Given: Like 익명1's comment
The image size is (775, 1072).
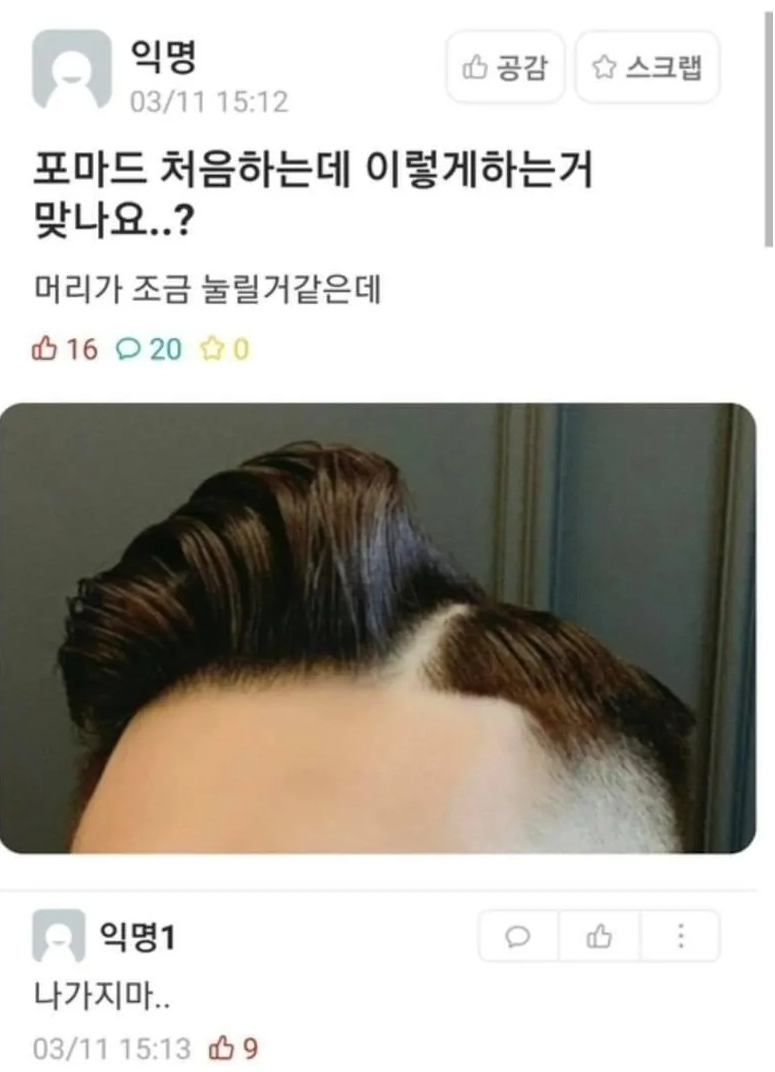Looking at the screenshot, I should [x=599, y=936].
